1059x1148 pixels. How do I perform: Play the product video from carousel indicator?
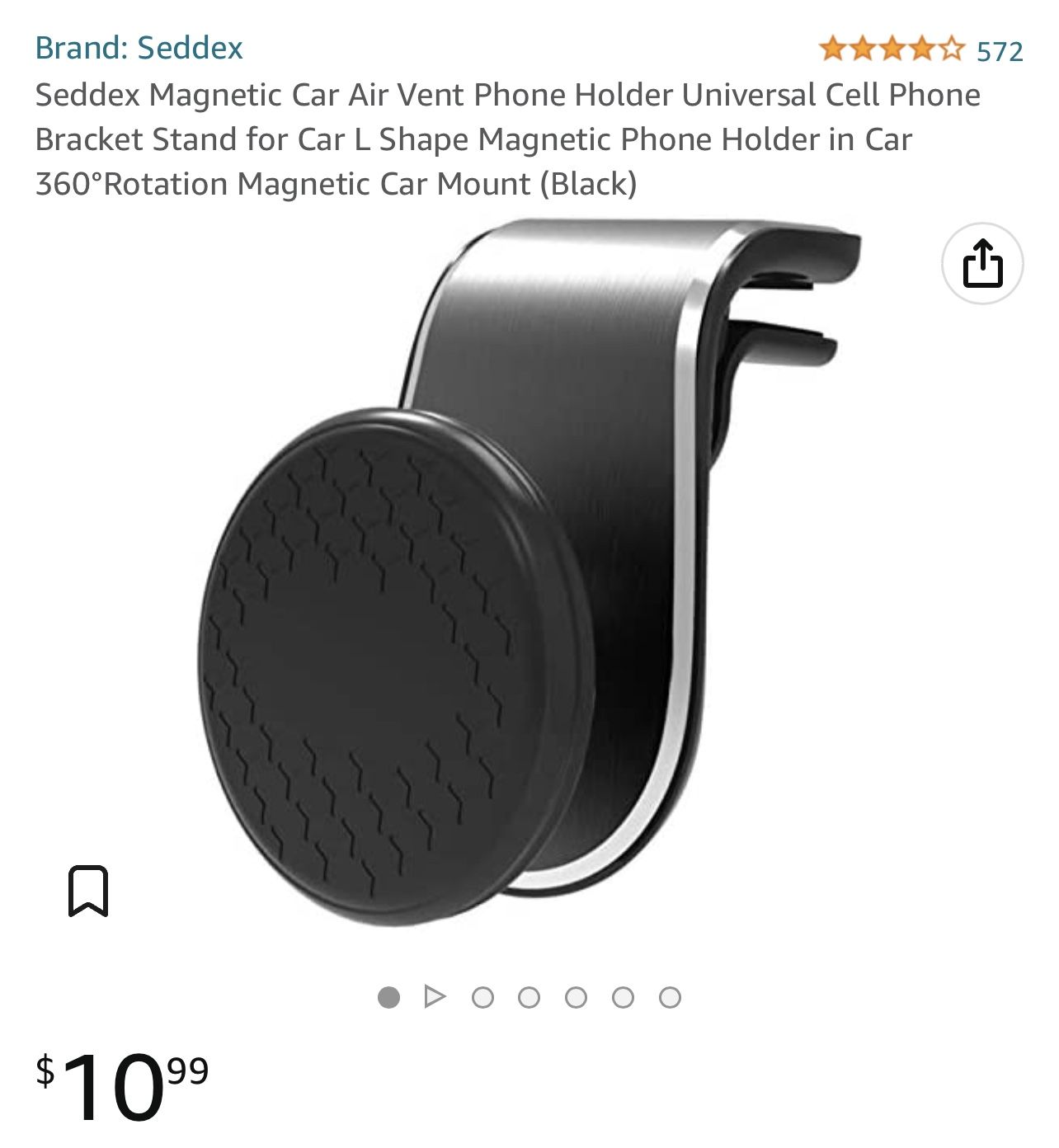[435, 997]
